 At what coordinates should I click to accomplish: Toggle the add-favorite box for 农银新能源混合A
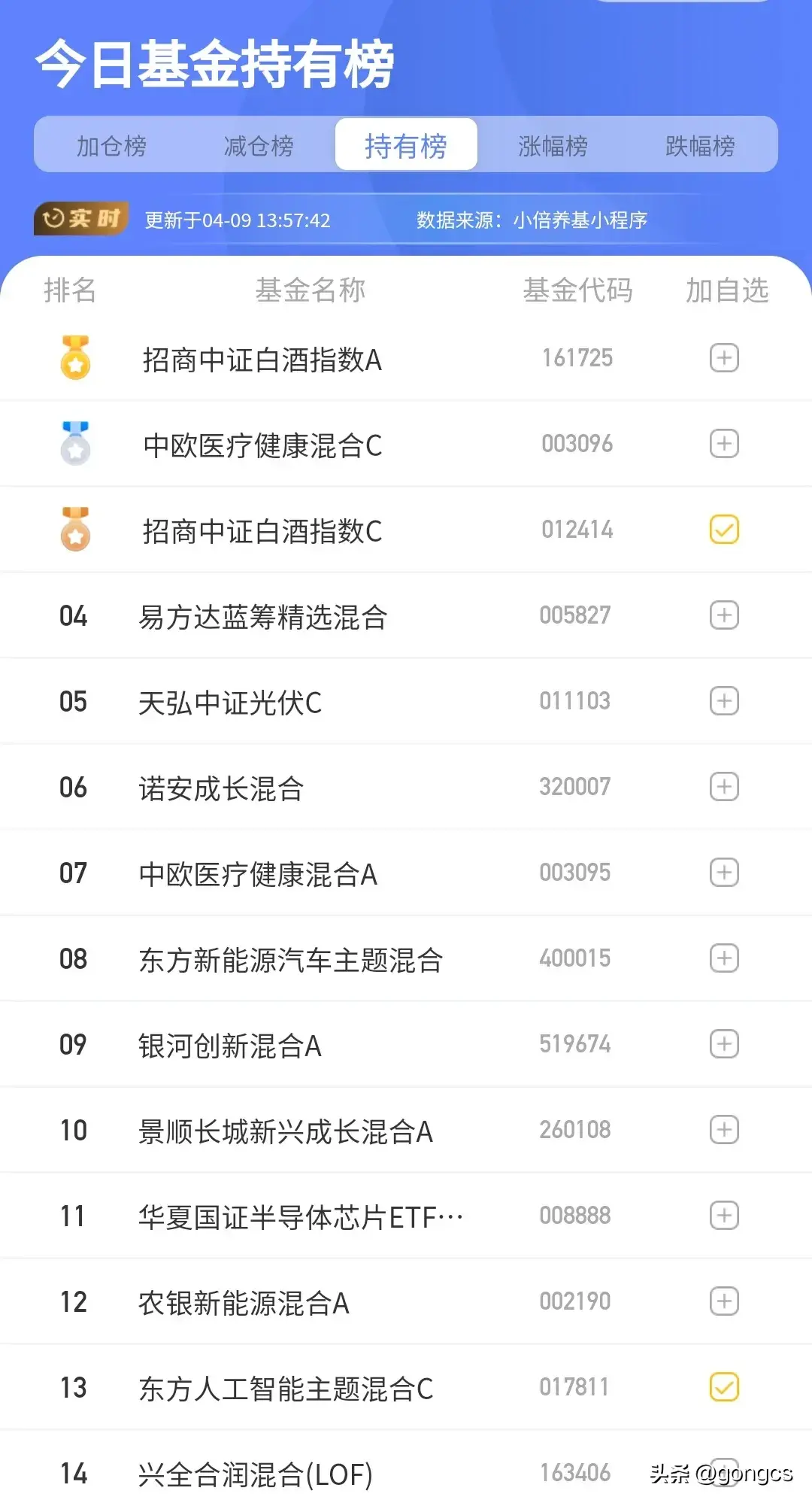(723, 1301)
